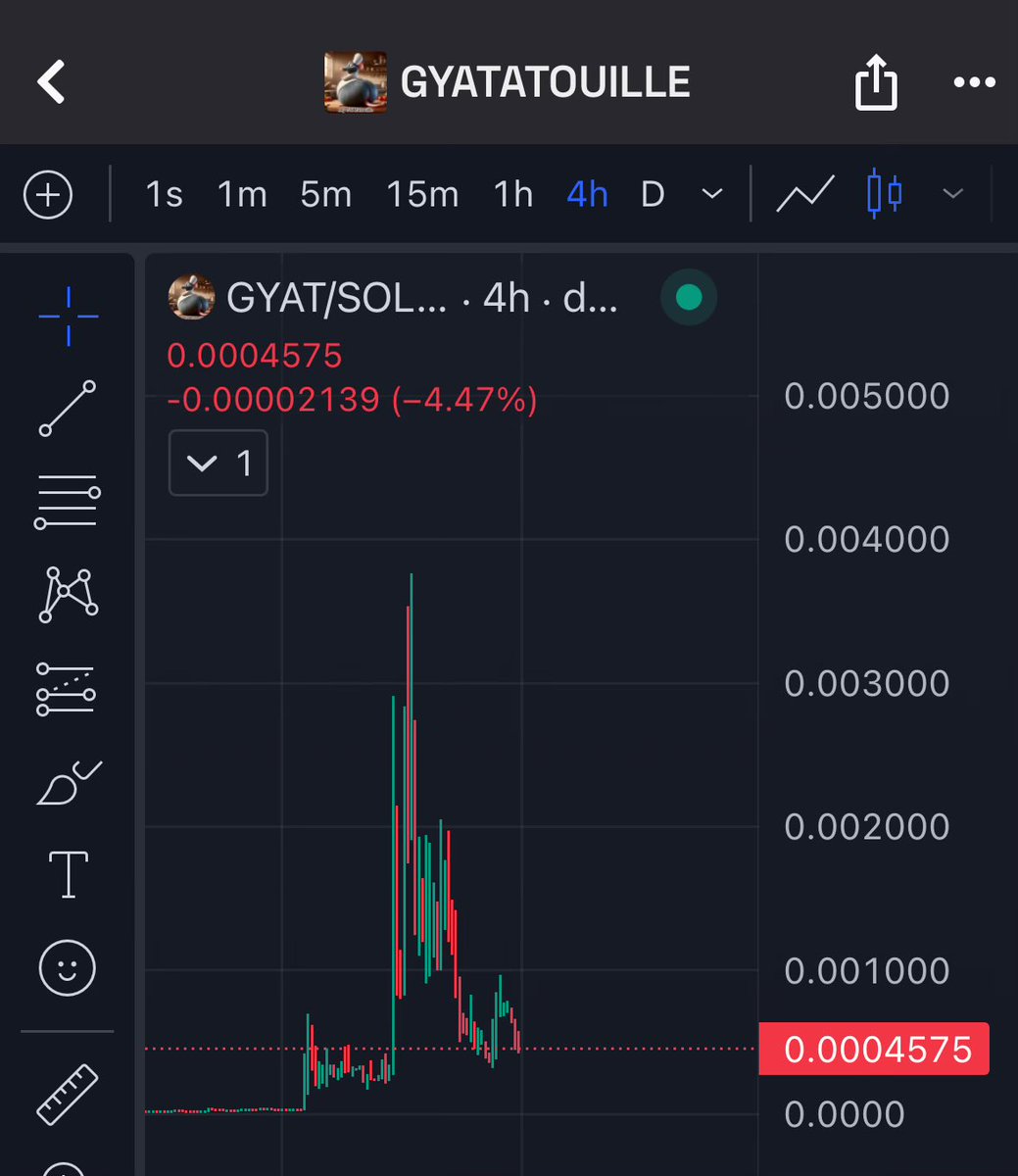Switch to the daily D timeframe
1018x1176 pixels.
click(x=653, y=195)
